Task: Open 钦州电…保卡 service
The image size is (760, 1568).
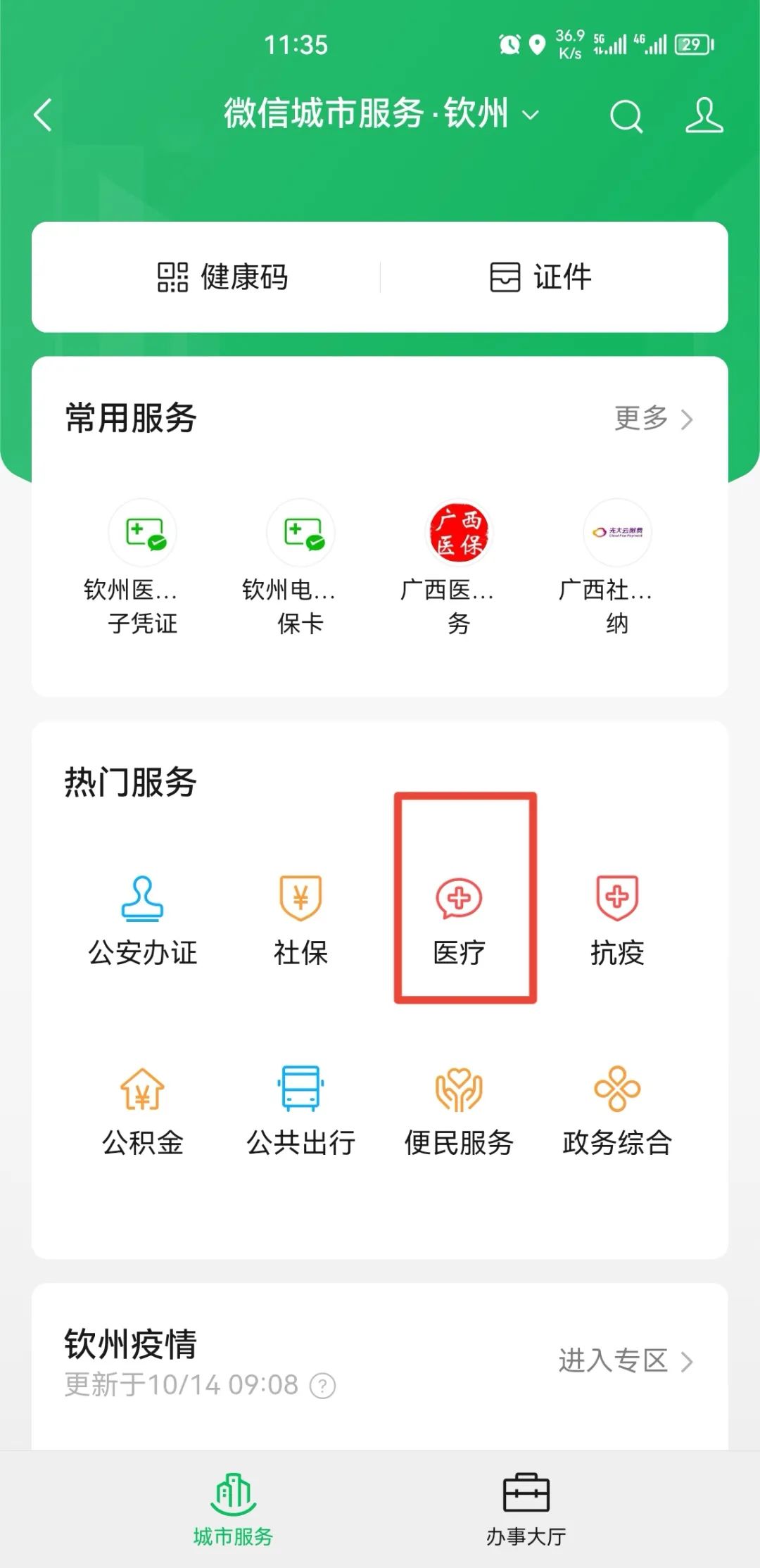Action: pos(300,567)
